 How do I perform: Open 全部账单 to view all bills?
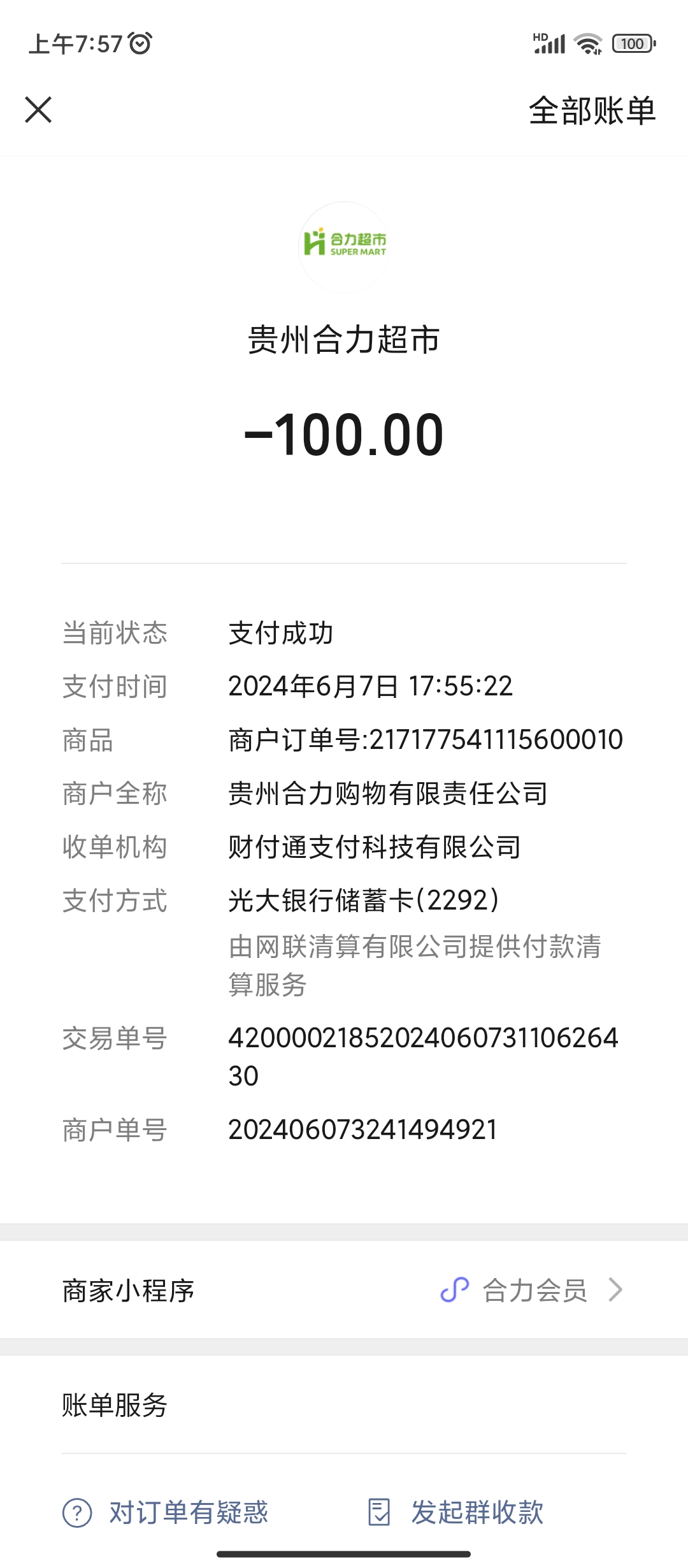point(592,111)
